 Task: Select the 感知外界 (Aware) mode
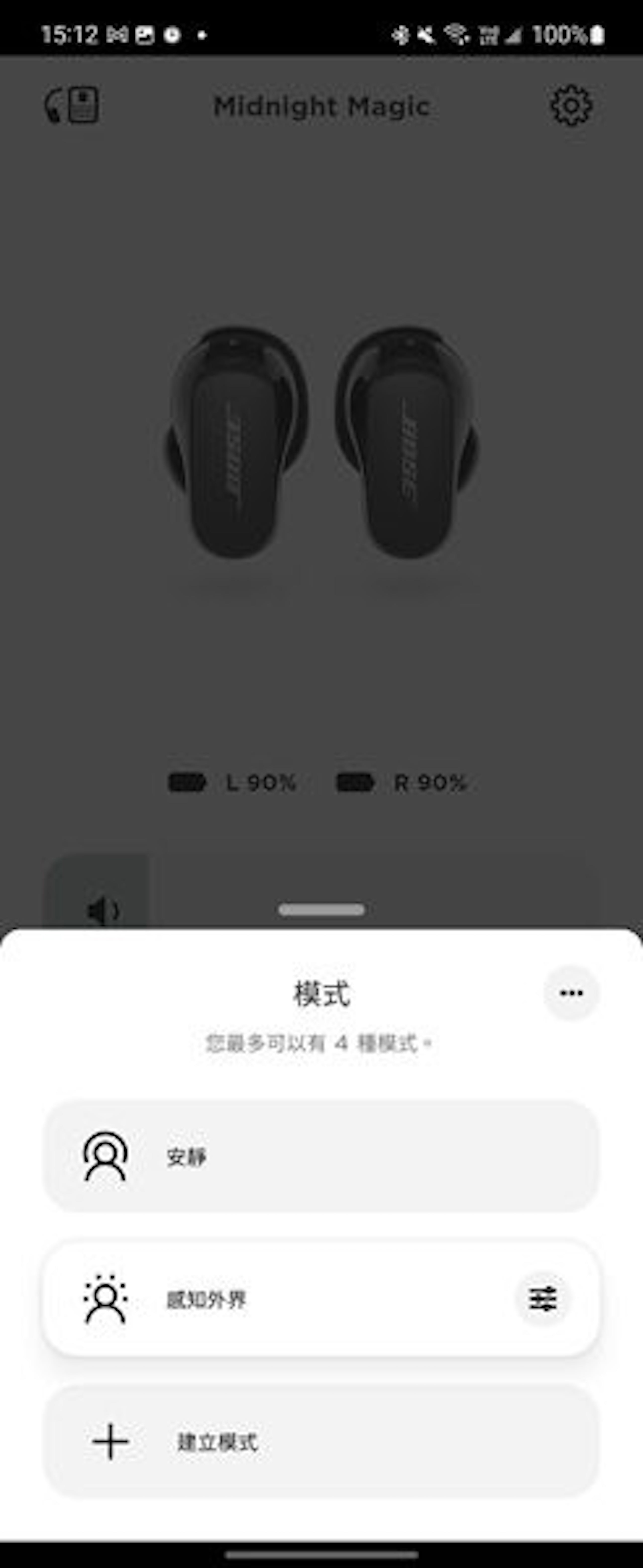tap(274, 1300)
